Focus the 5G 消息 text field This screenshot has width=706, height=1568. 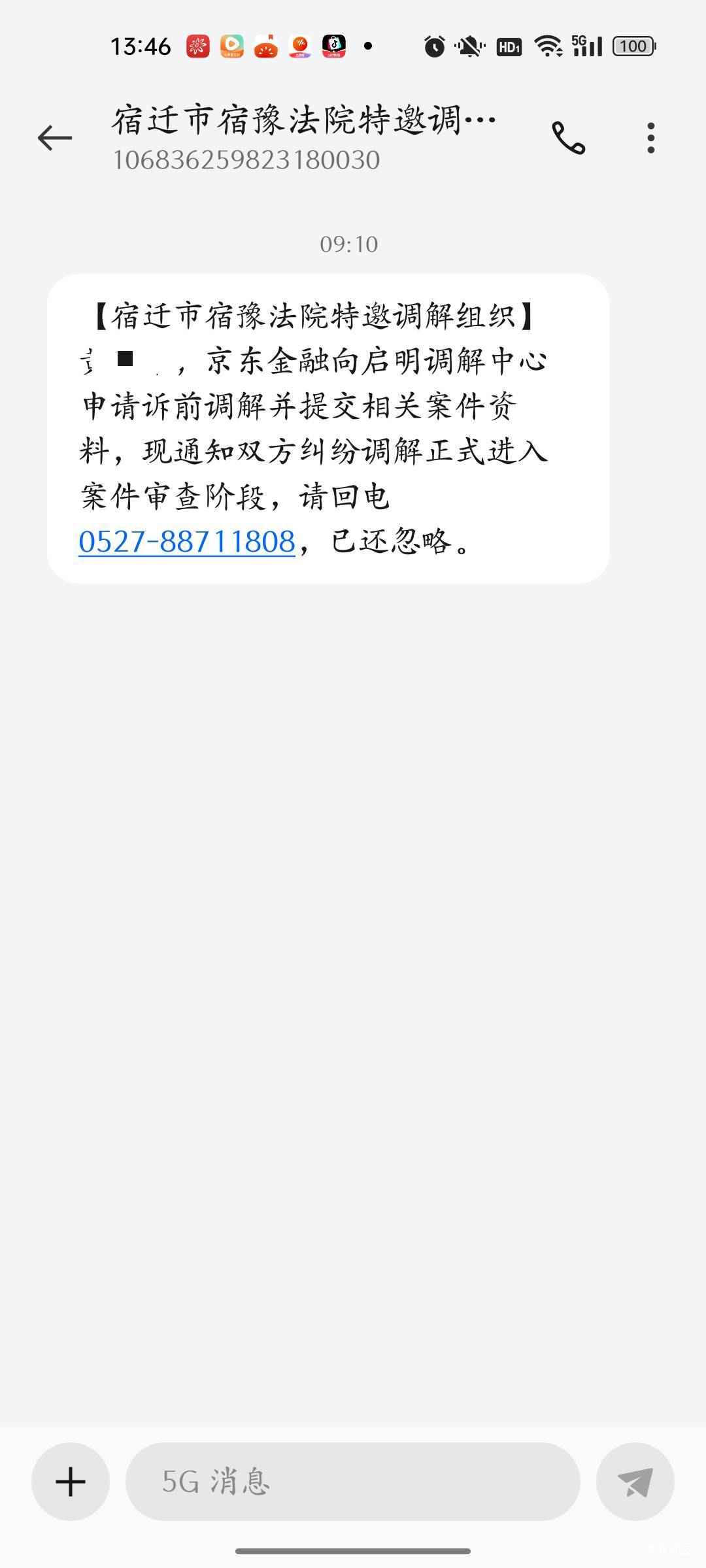(353, 1481)
